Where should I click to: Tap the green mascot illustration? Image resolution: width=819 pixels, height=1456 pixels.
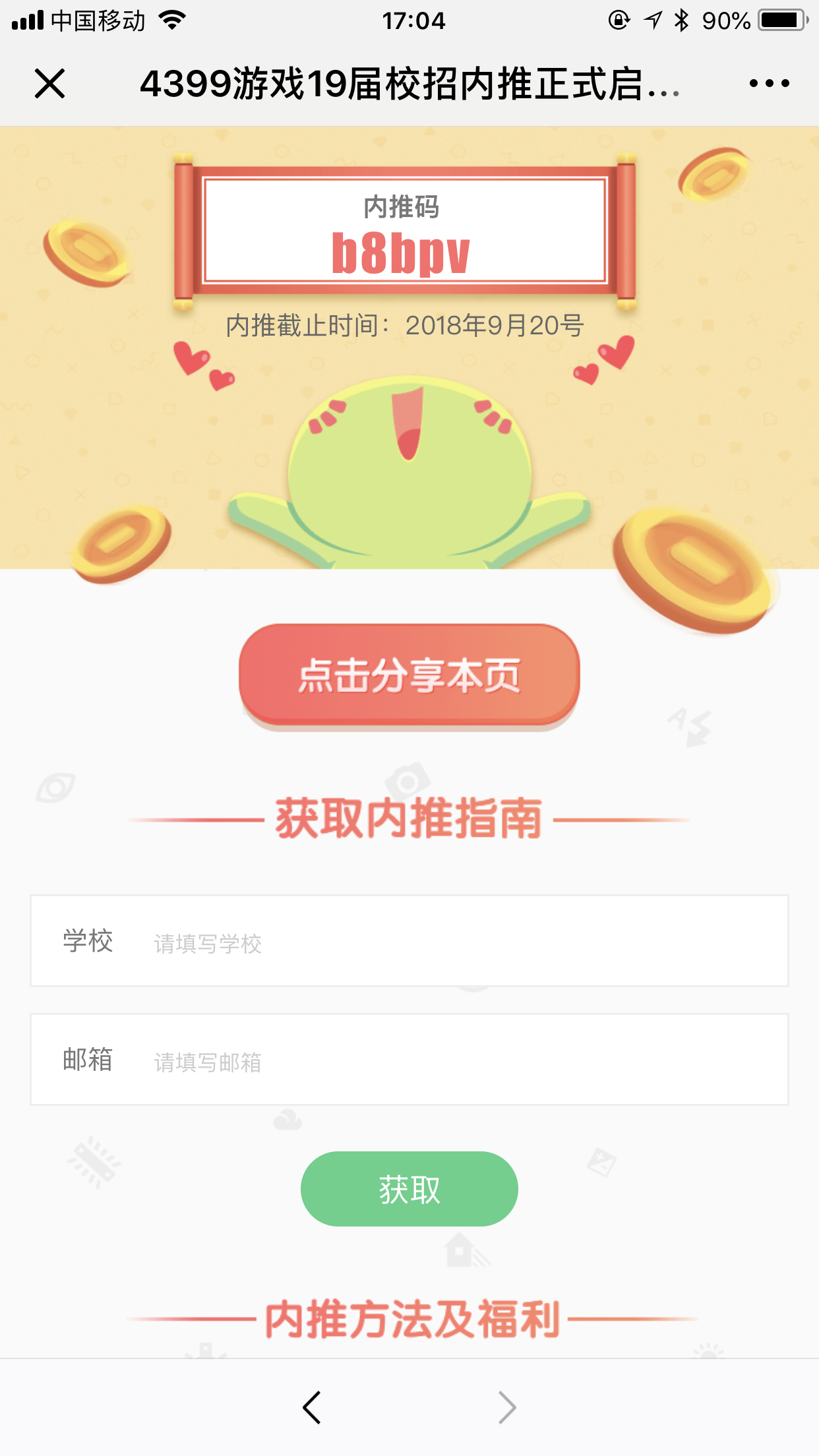point(409,475)
